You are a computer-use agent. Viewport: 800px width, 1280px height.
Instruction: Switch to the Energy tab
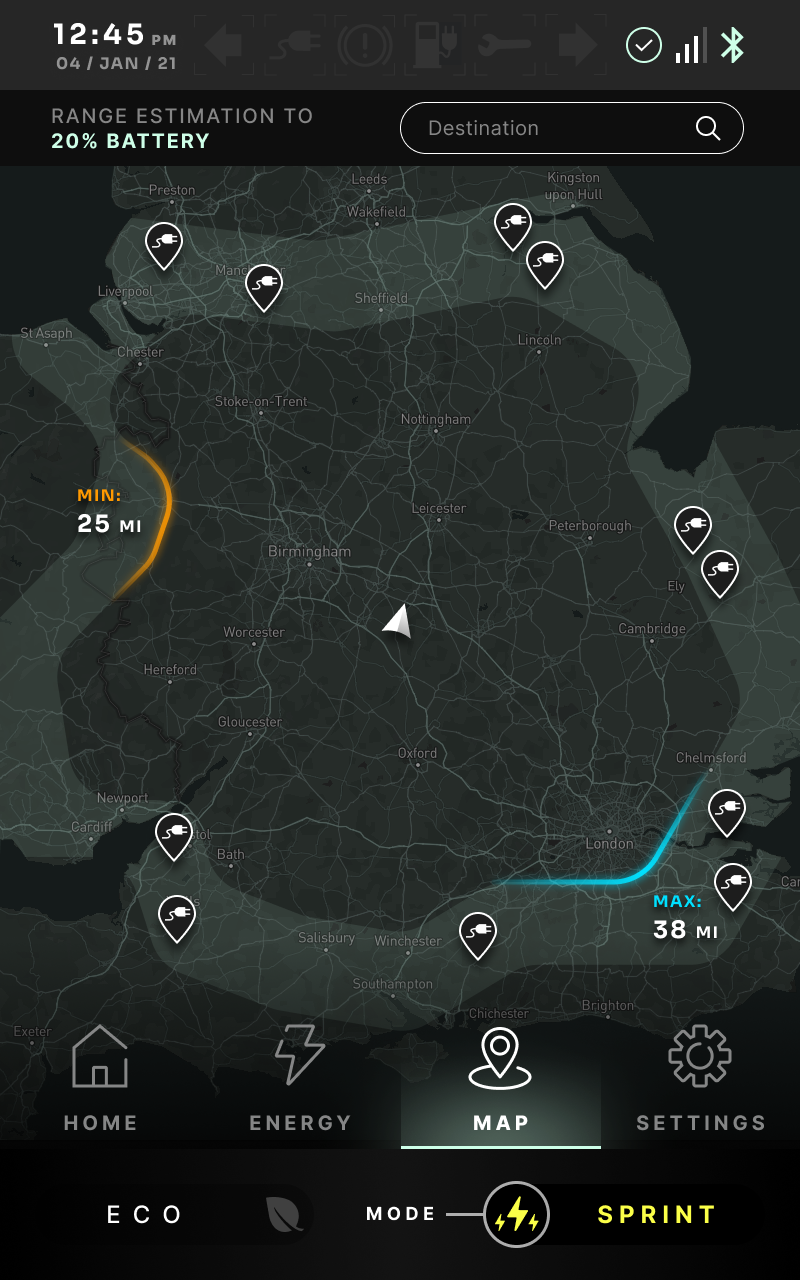(x=300, y=1080)
